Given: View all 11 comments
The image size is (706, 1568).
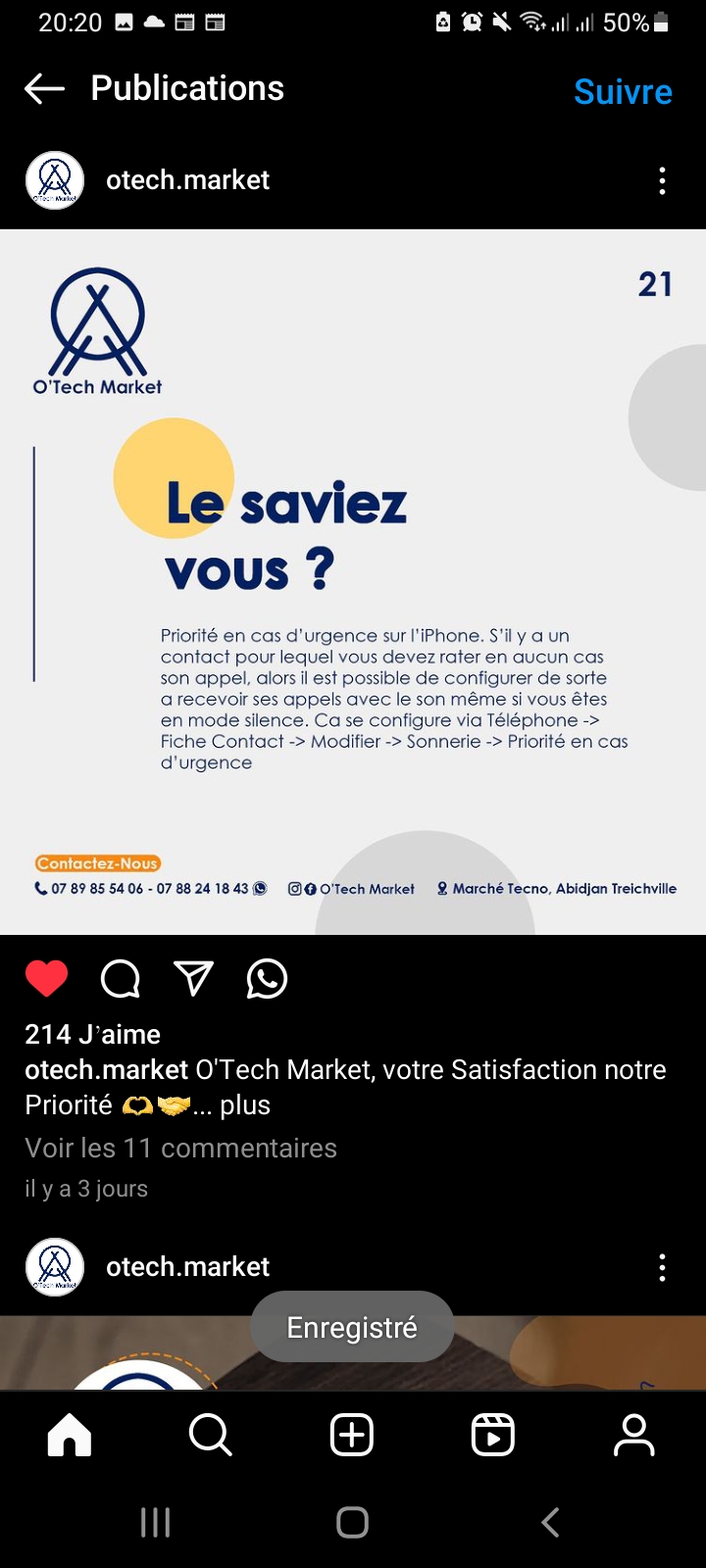Looking at the screenshot, I should 181,1148.
